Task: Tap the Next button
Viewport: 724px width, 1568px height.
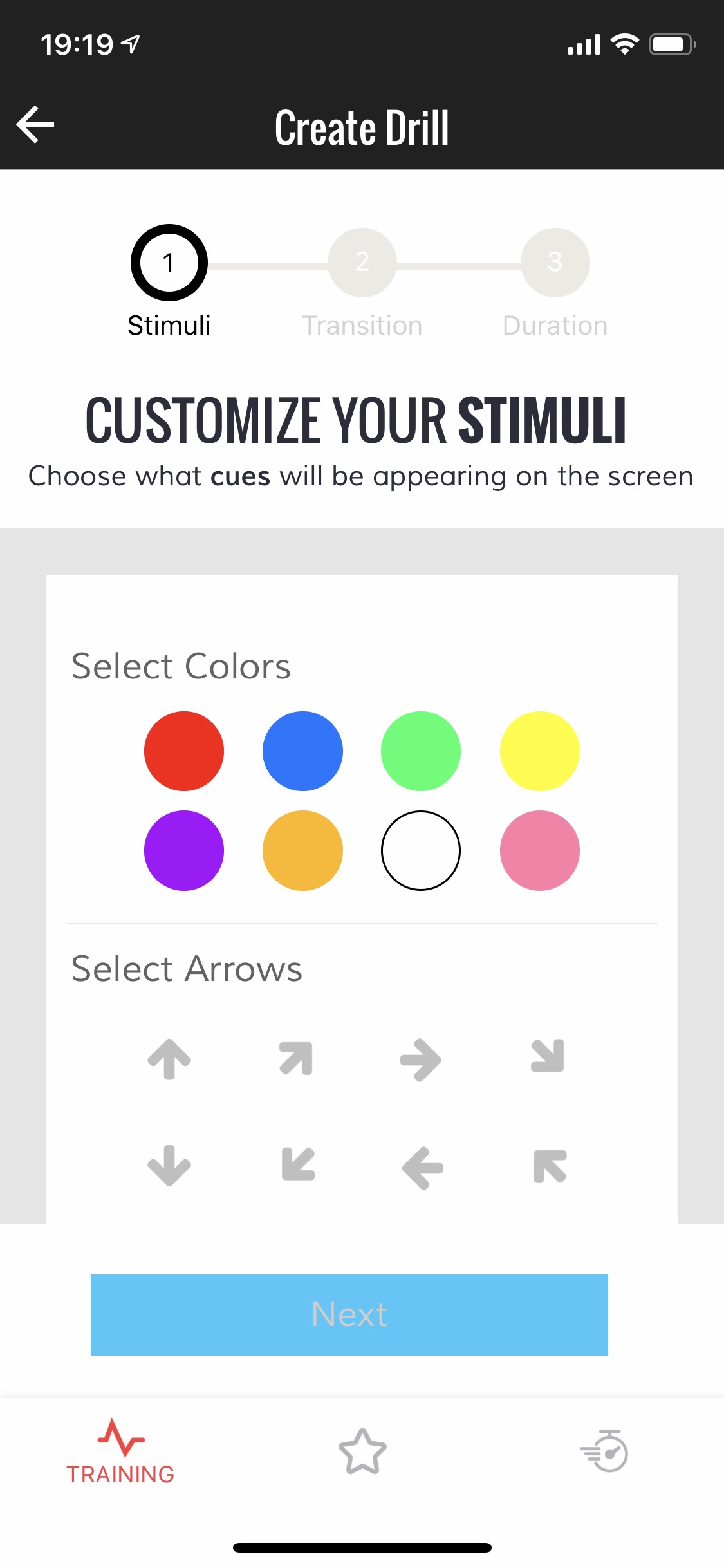Action: pyautogui.click(x=349, y=1314)
